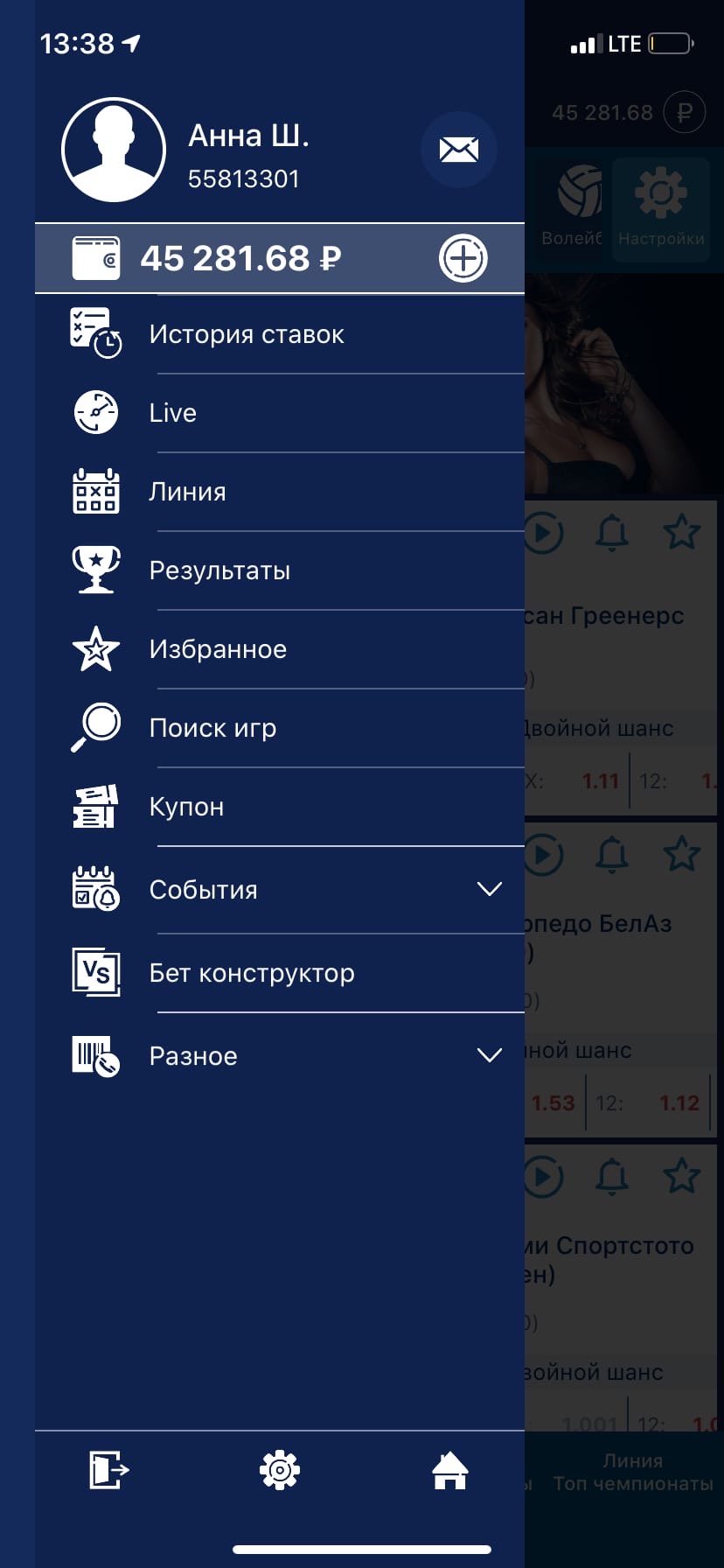Open Бет конструктор
The height and width of the screenshot is (1568, 724).
click(252, 973)
